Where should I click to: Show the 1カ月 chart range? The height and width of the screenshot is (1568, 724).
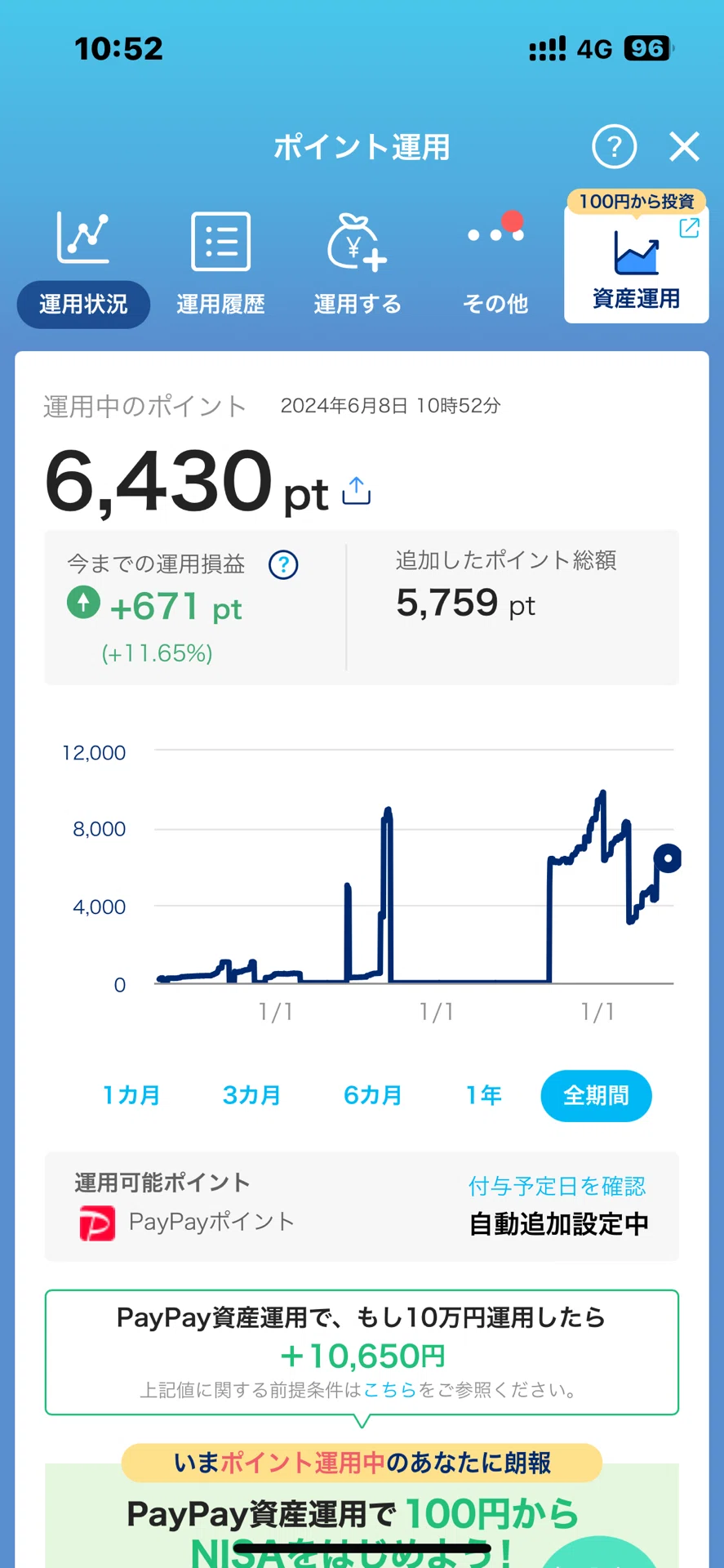tap(131, 1095)
